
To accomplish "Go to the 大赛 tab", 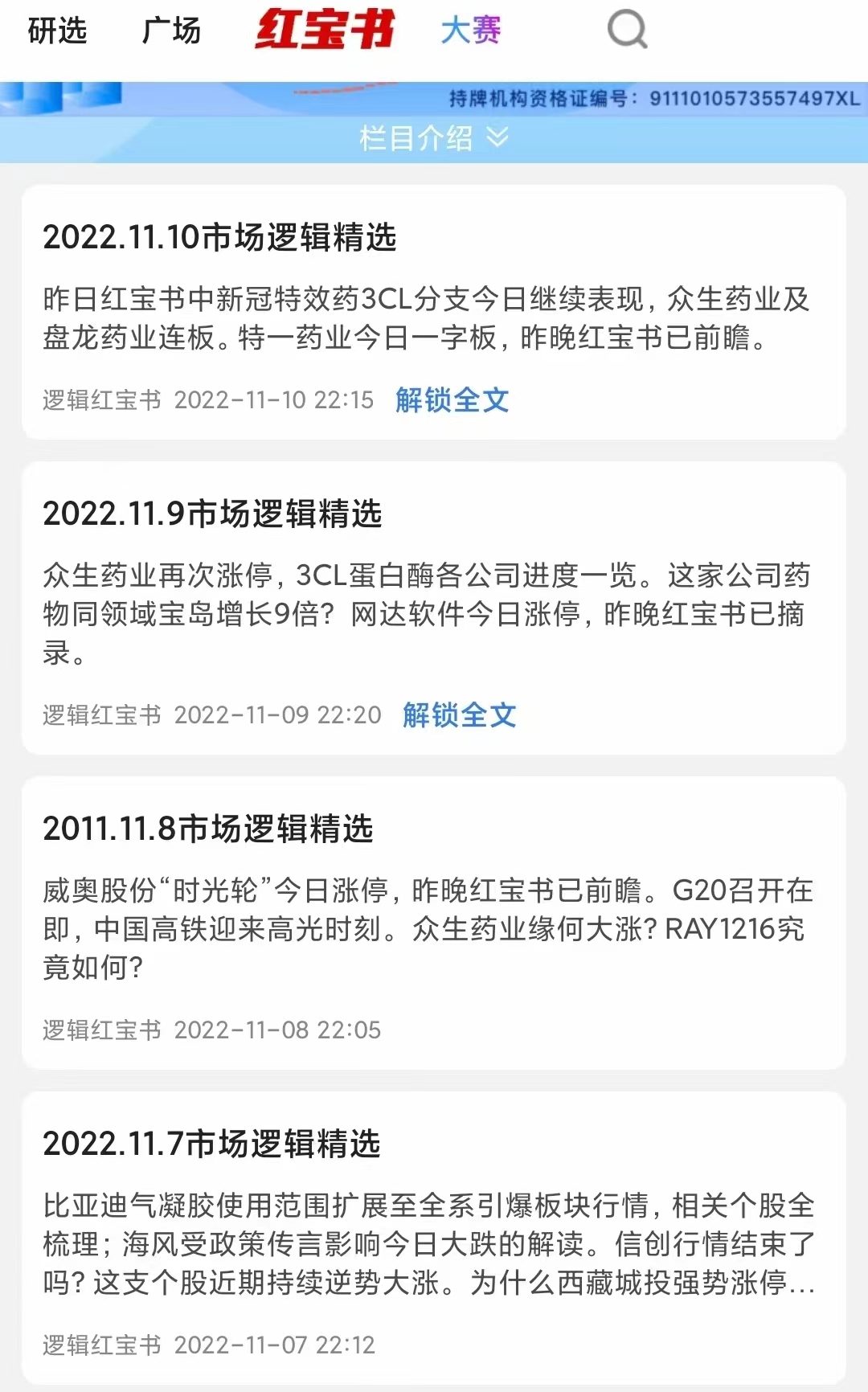I will pyautogui.click(x=471, y=31).
